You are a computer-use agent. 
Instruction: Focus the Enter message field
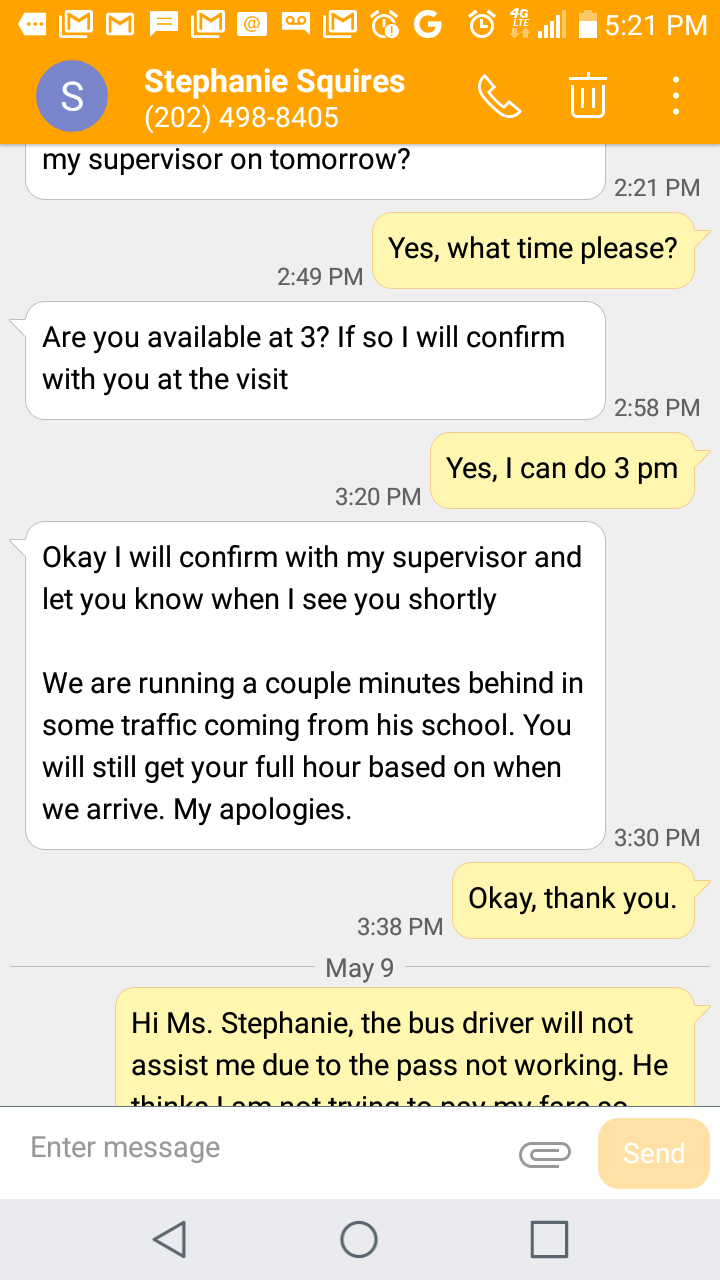(x=265, y=1147)
